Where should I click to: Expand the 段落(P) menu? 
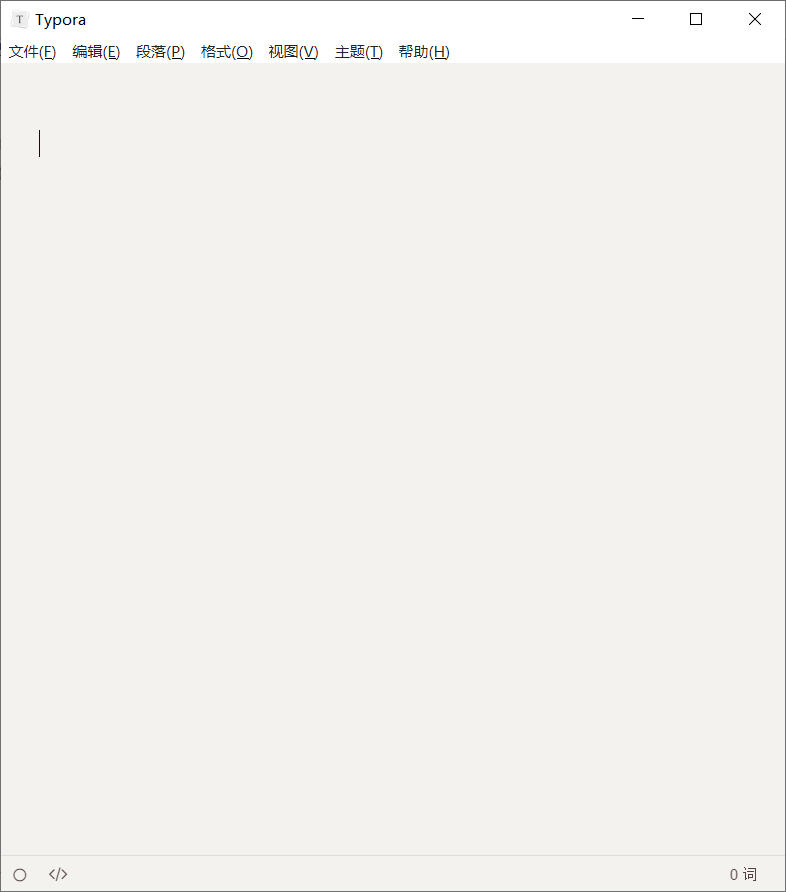(x=160, y=52)
